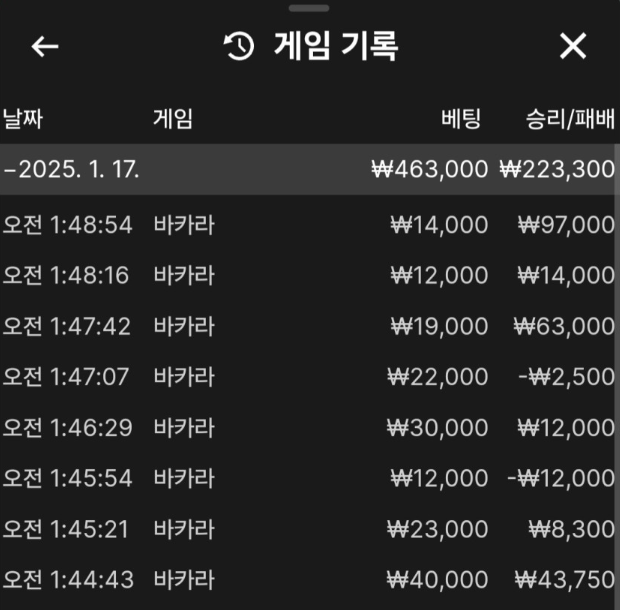This screenshot has width=620, height=610.
Task: Open the 오전 1:46:29 바카라 record
Action: [x=308, y=428]
